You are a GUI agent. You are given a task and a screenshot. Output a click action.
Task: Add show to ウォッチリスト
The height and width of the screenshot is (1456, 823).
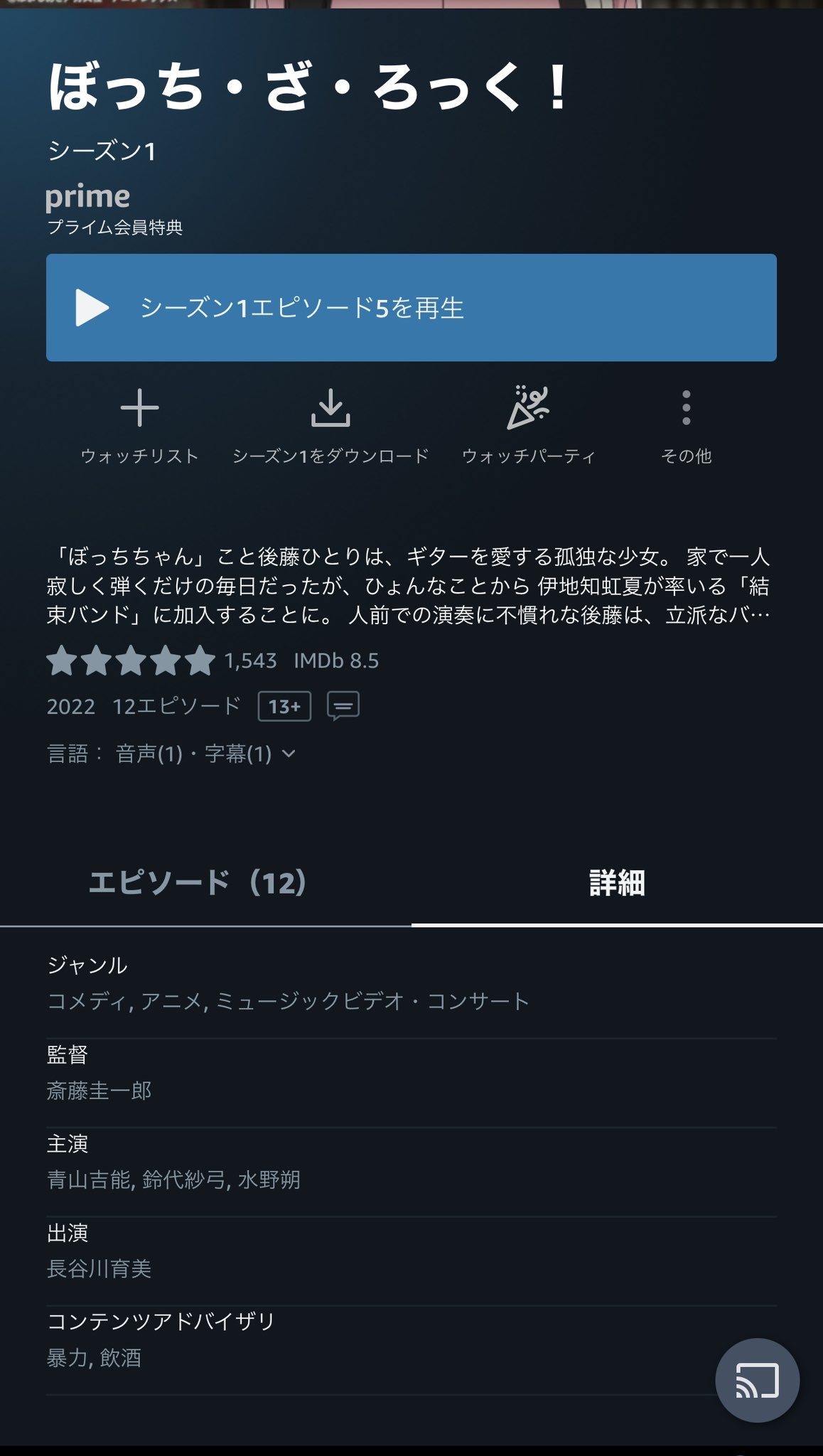pyautogui.click(x=139, y=424)
